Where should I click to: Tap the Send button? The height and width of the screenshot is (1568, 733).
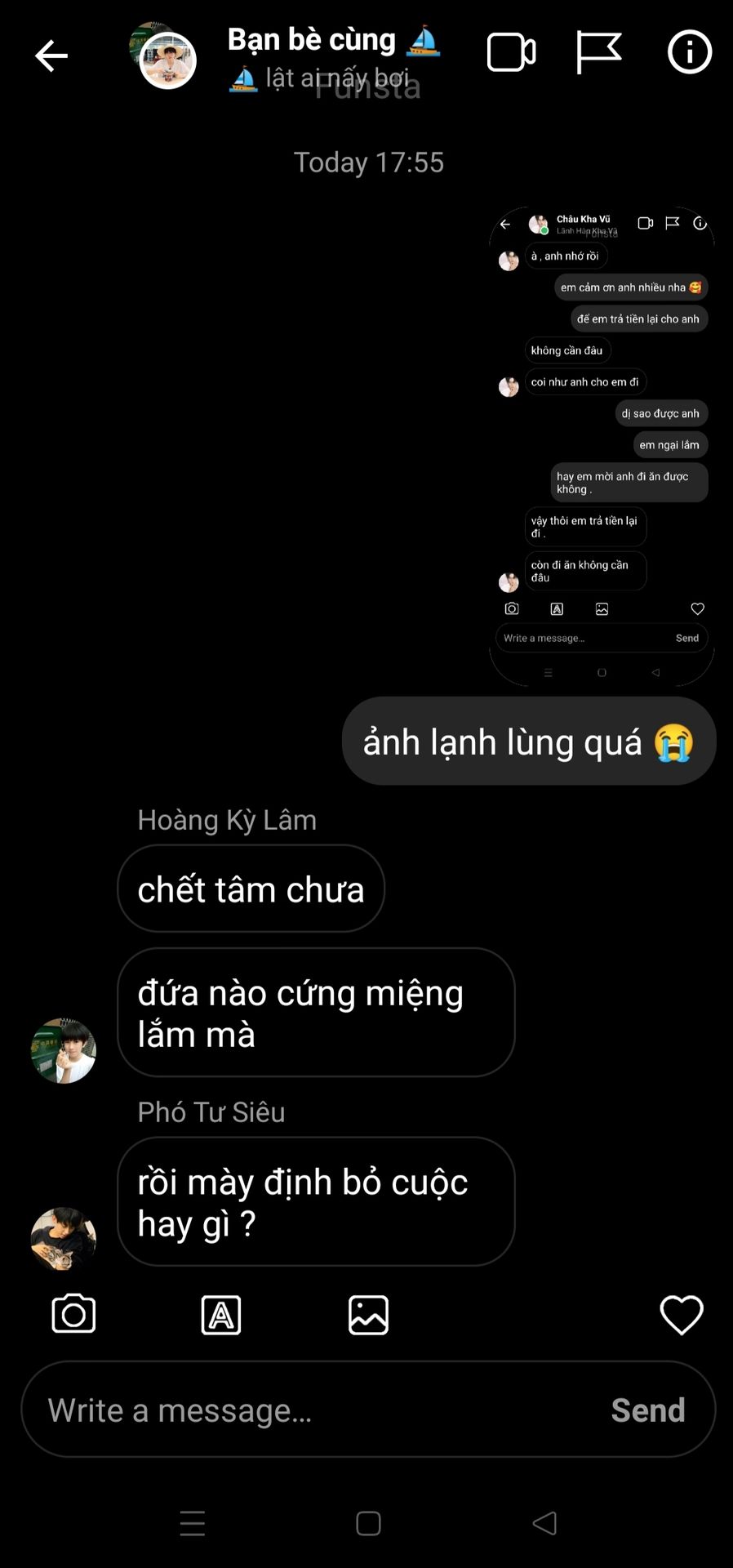pyautogui.click(x=647, y=1410)
